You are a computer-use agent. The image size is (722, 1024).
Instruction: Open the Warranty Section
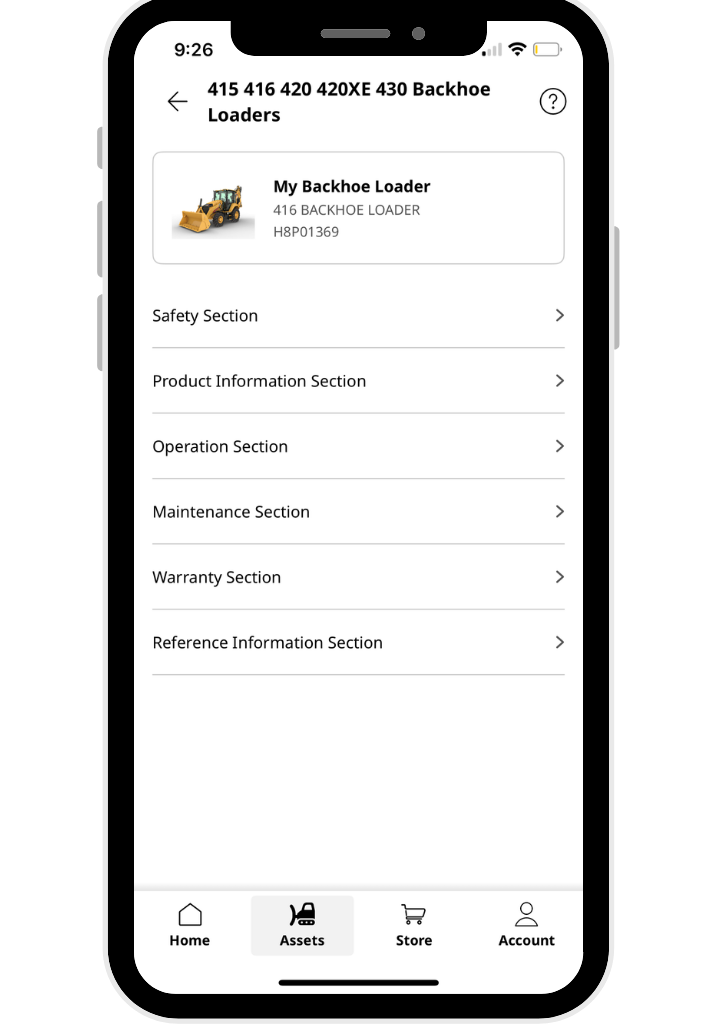point(358,577)
